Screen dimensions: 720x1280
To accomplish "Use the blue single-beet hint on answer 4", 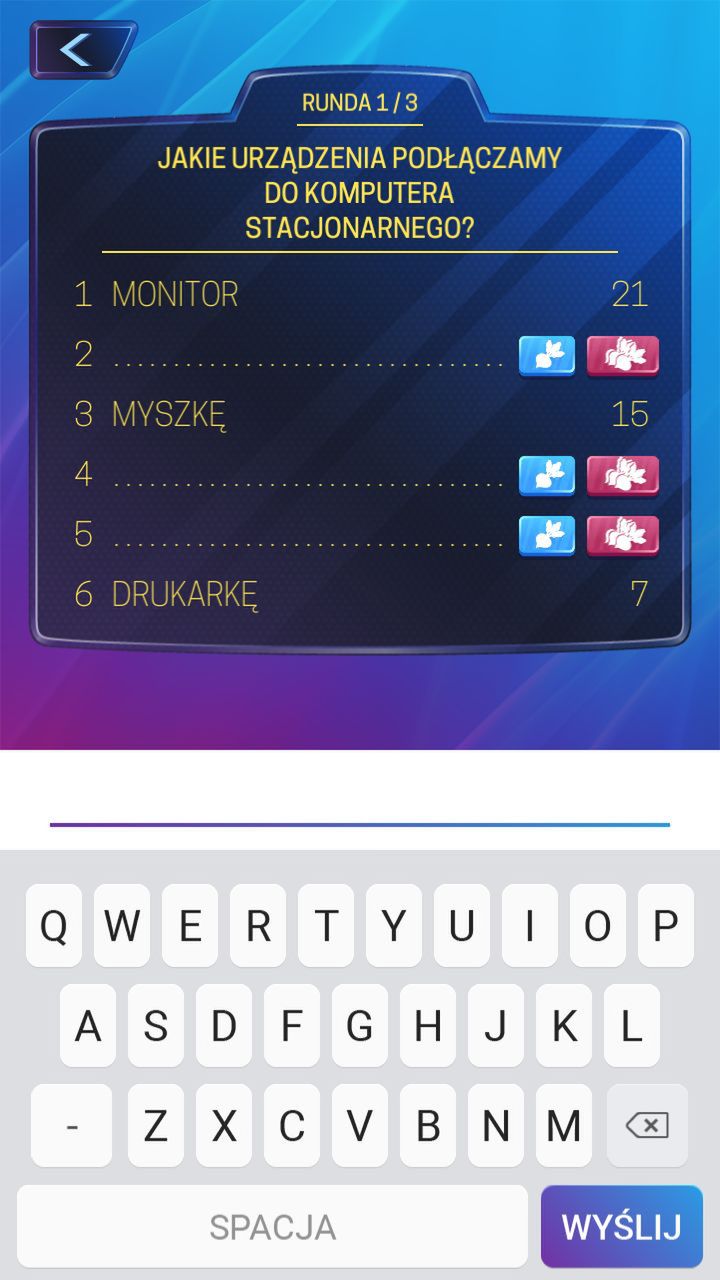I will point(547,476).
